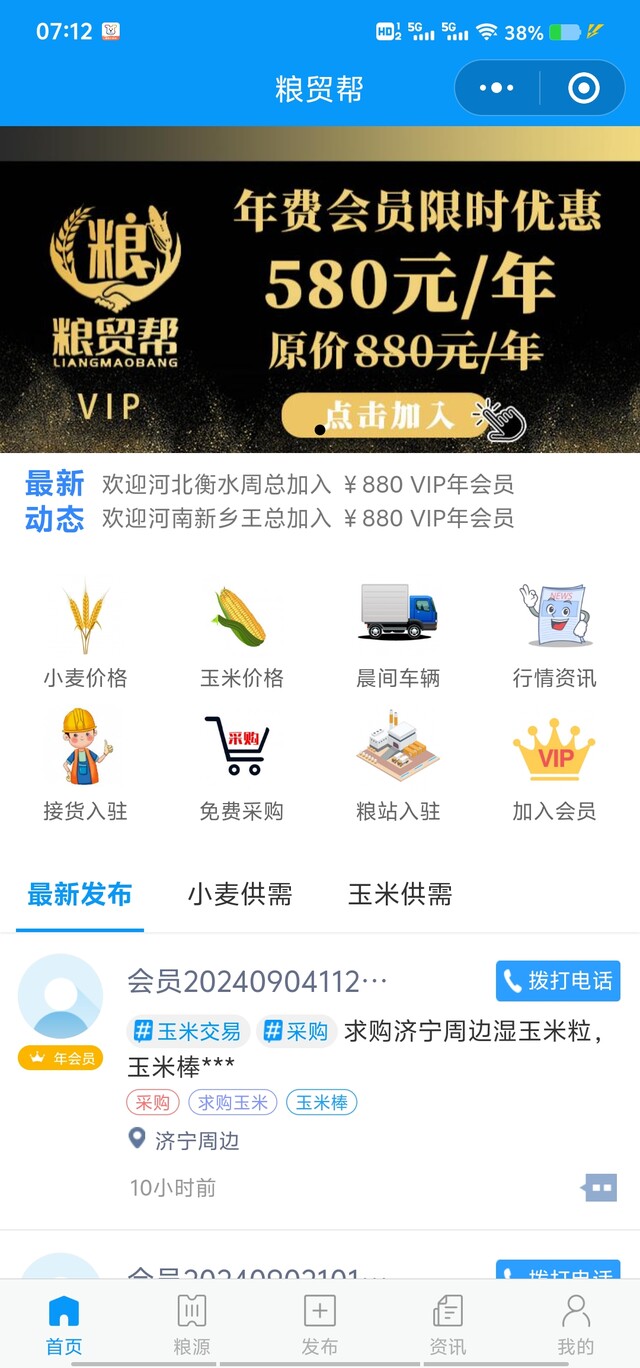Select the 最新发布 tab
Screen dimensions: 640x1368
(80, 894)
